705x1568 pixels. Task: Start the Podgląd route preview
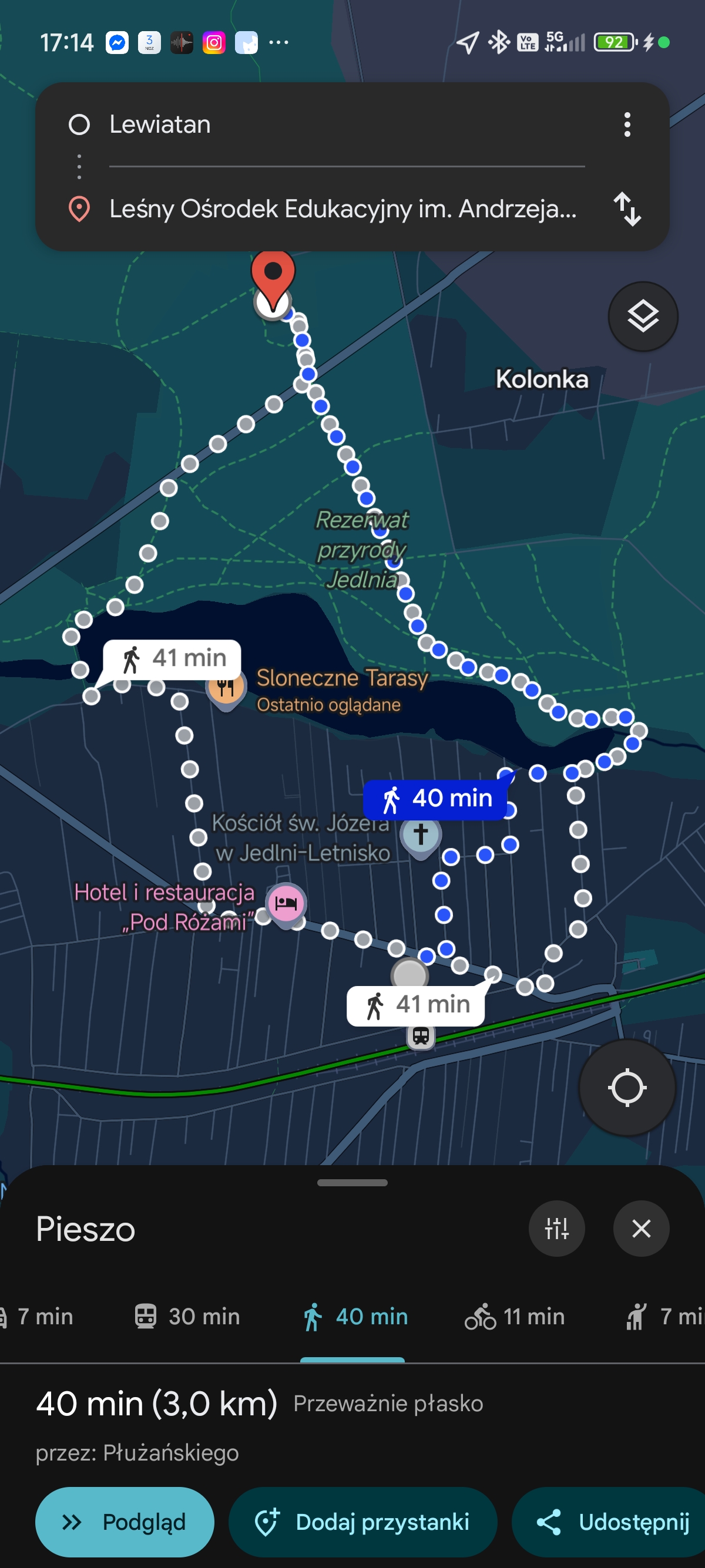point(125,1522)
